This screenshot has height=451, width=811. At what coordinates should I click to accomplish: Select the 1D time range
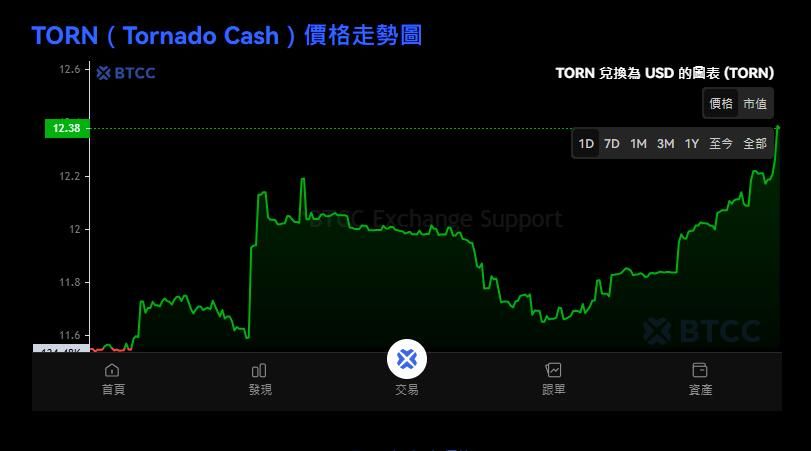[x=586, y=144]
